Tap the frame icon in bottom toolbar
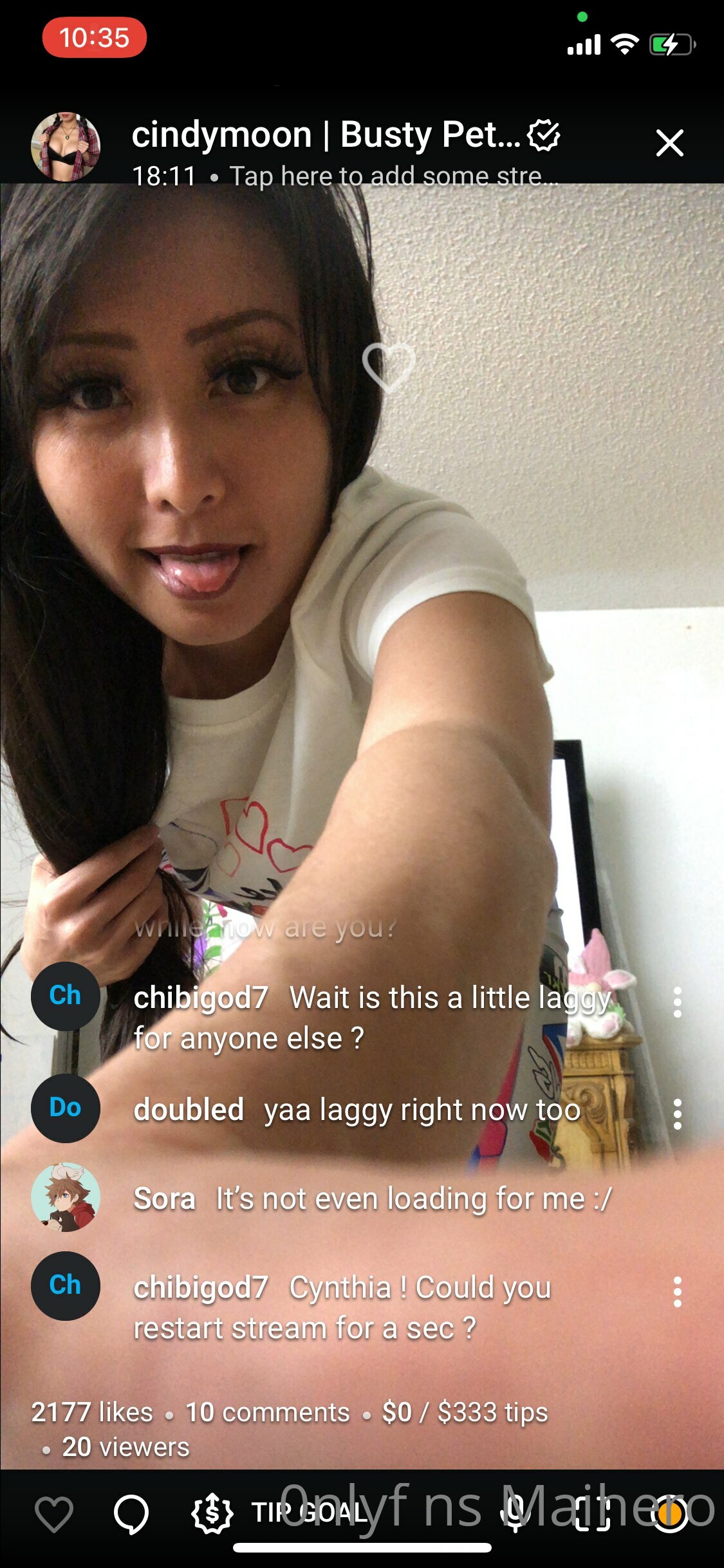 tap(592, 1513)
